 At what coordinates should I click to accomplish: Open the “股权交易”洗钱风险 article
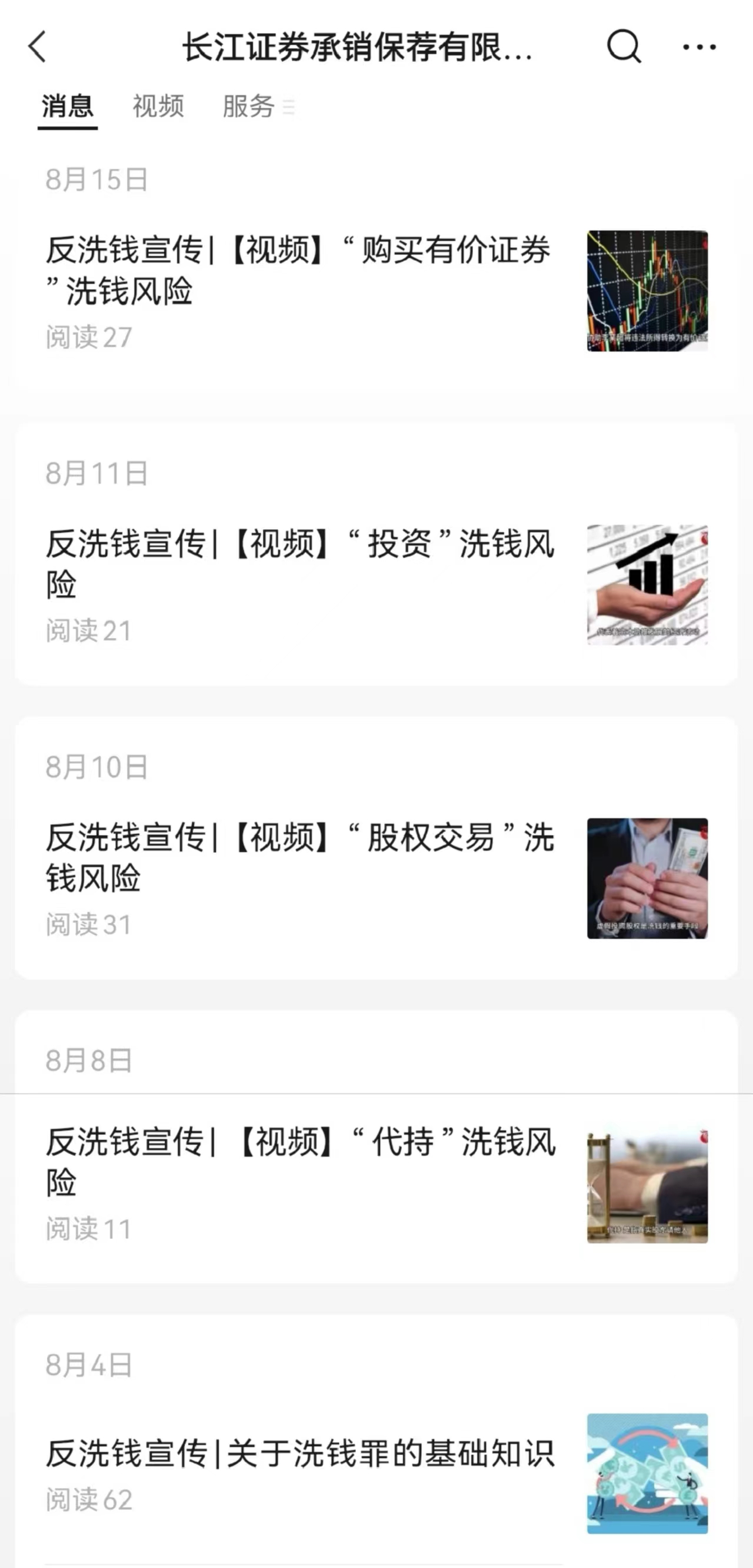tap(376, 878)
